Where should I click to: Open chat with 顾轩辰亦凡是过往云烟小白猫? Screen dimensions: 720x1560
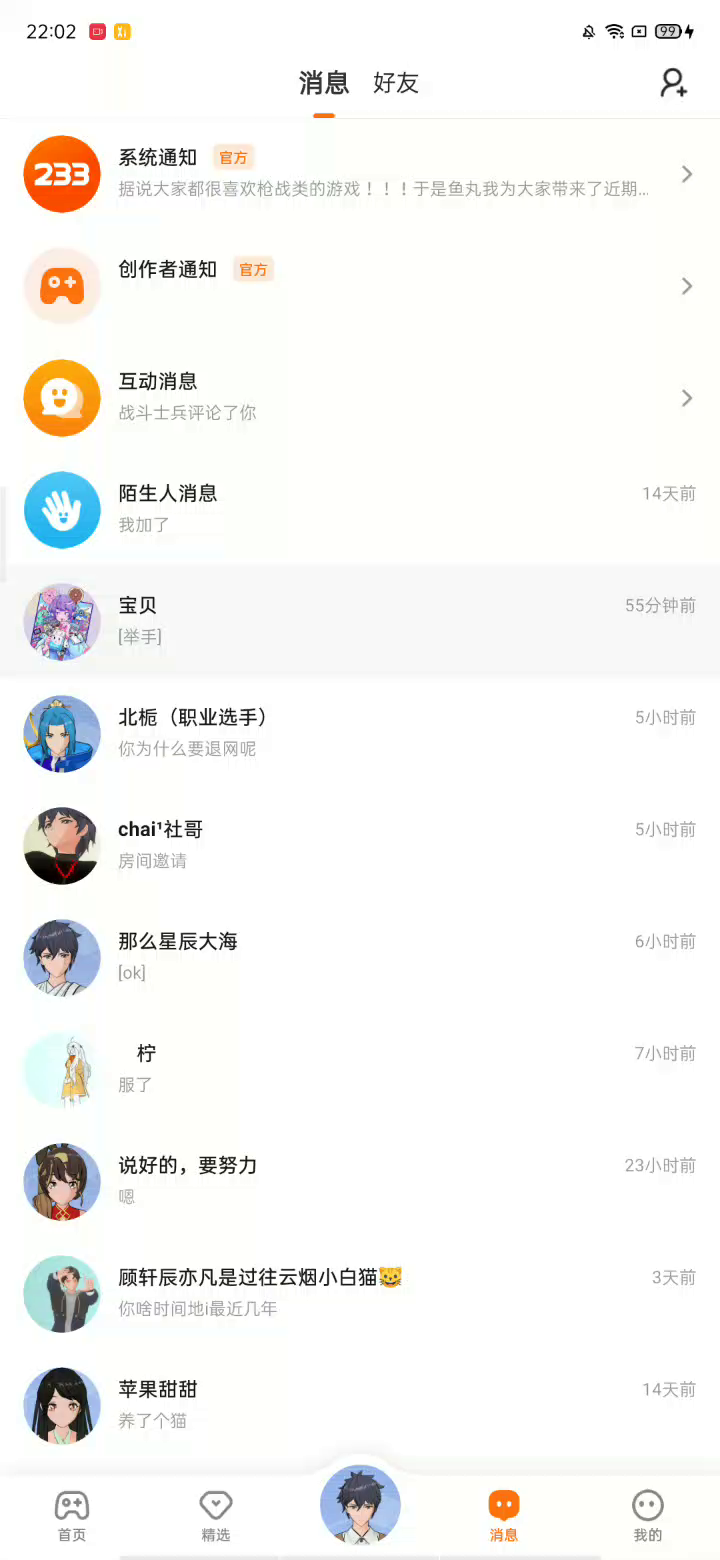click(360, 1294)
